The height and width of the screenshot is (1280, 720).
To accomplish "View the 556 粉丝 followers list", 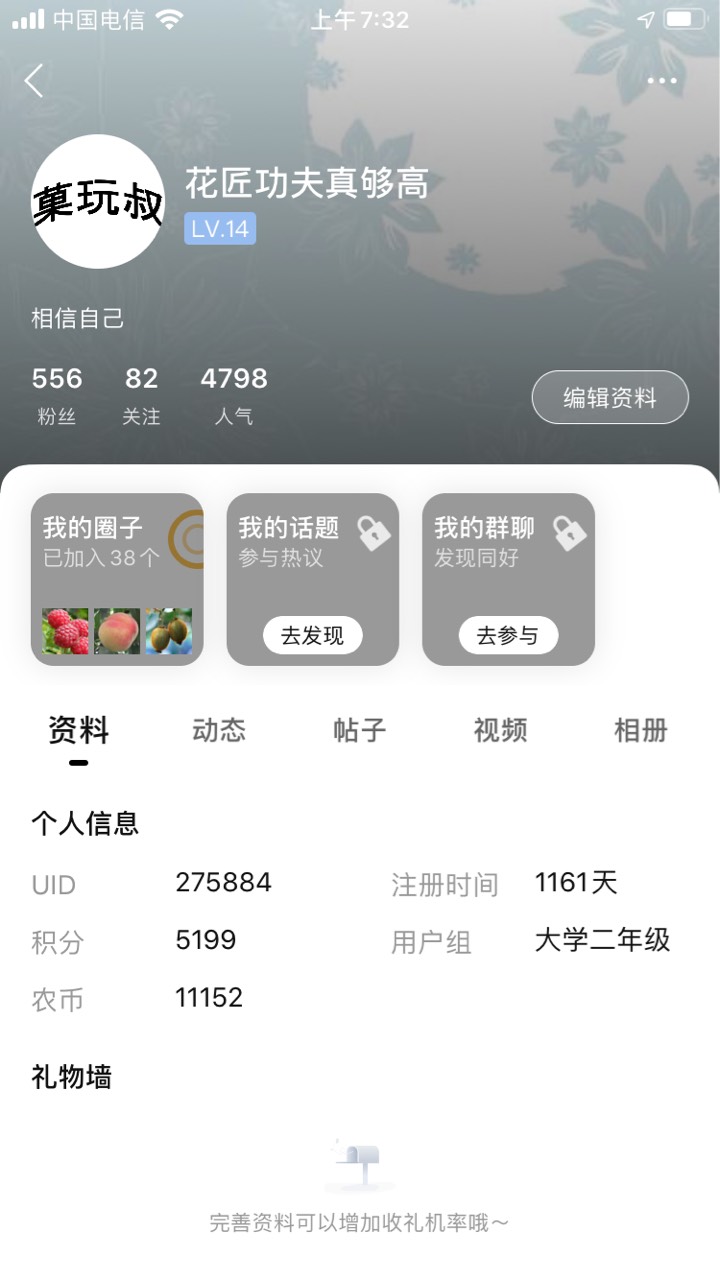I will [57, 395].
